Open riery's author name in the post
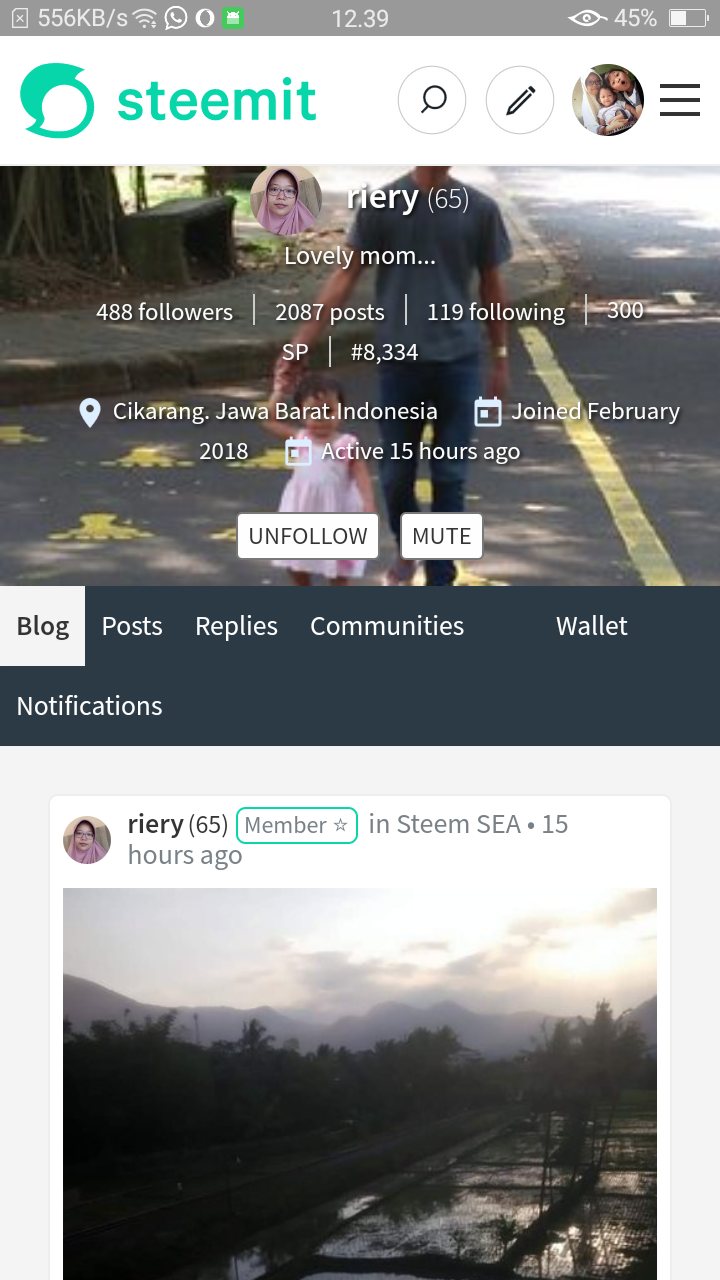Viewport: 720px width, 1280px height. 156,824
